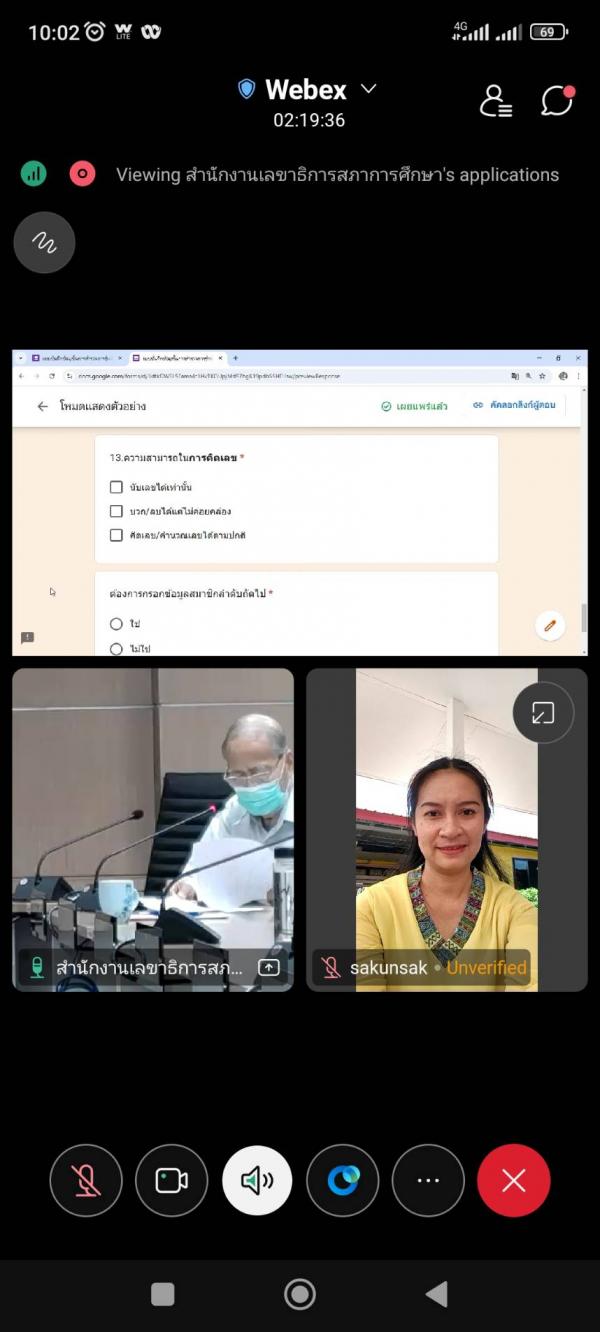600x1332 pixels.
Task: Open the green signal statistics indicator
Action: pyautogui.click(x=34, y=174)
